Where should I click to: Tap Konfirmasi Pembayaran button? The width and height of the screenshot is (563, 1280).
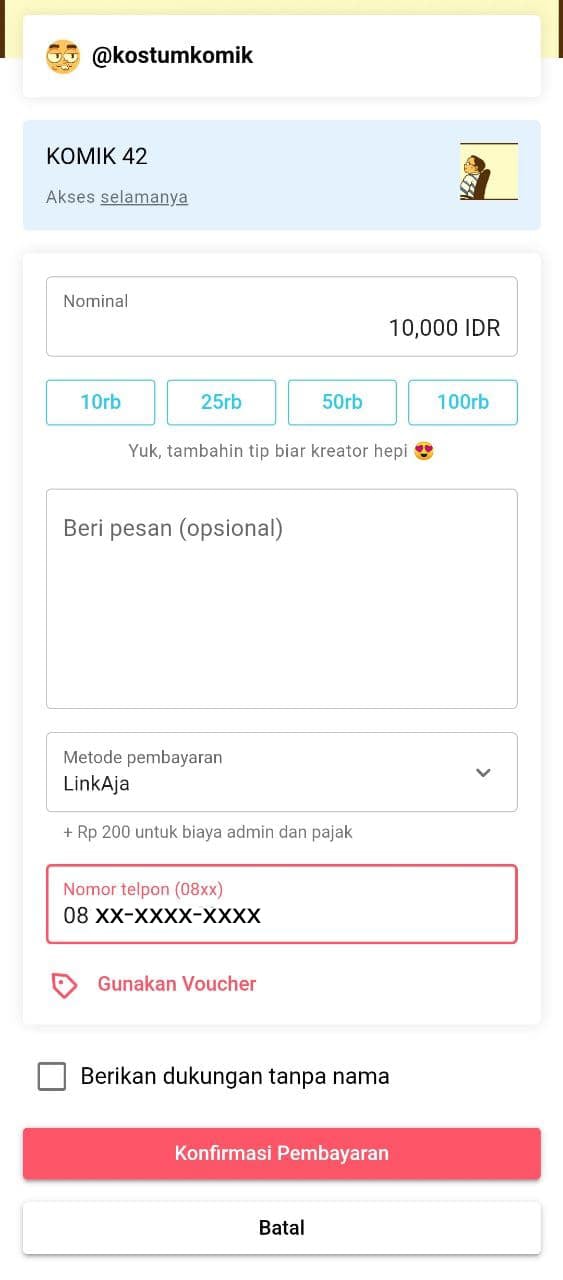coord(281,1153)
